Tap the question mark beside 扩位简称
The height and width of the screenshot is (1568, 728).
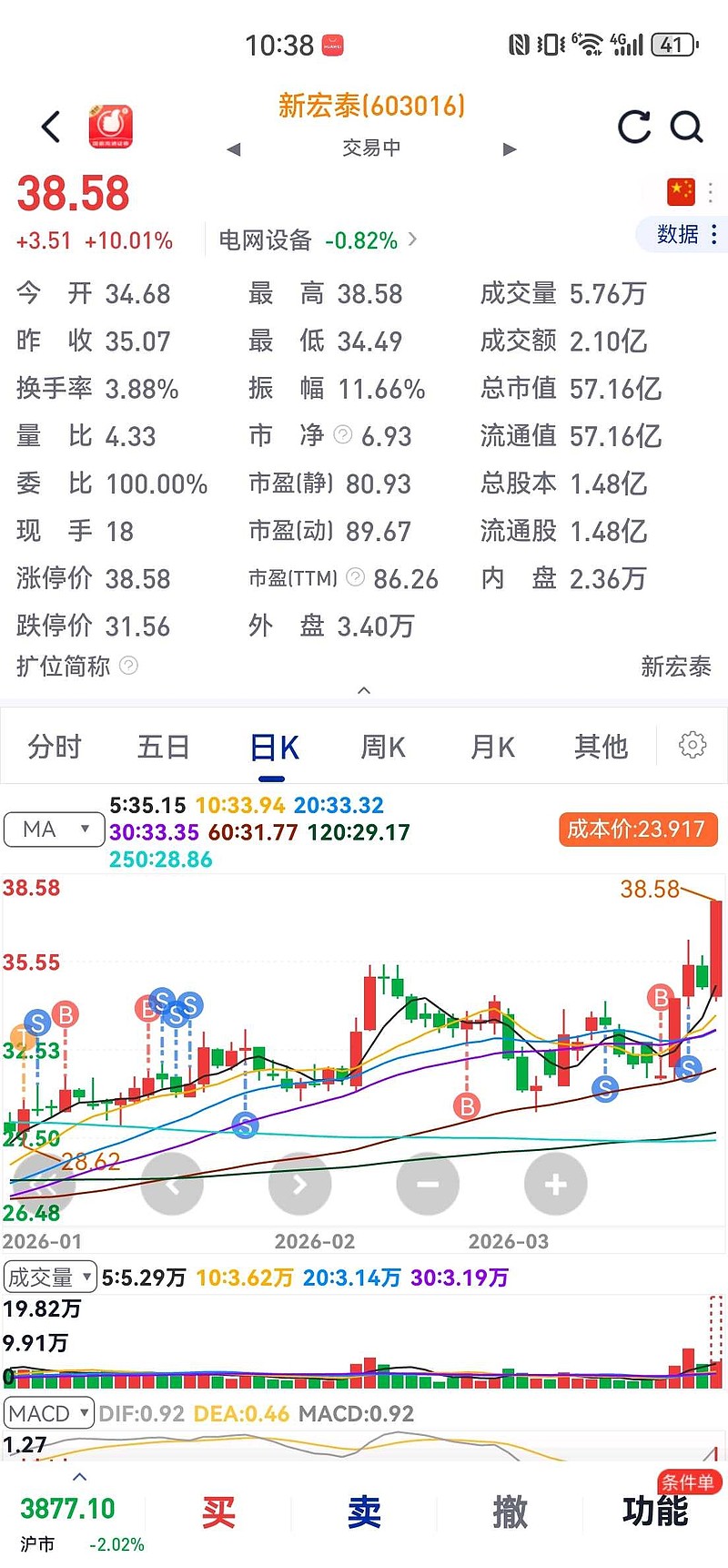coord(129,666)
